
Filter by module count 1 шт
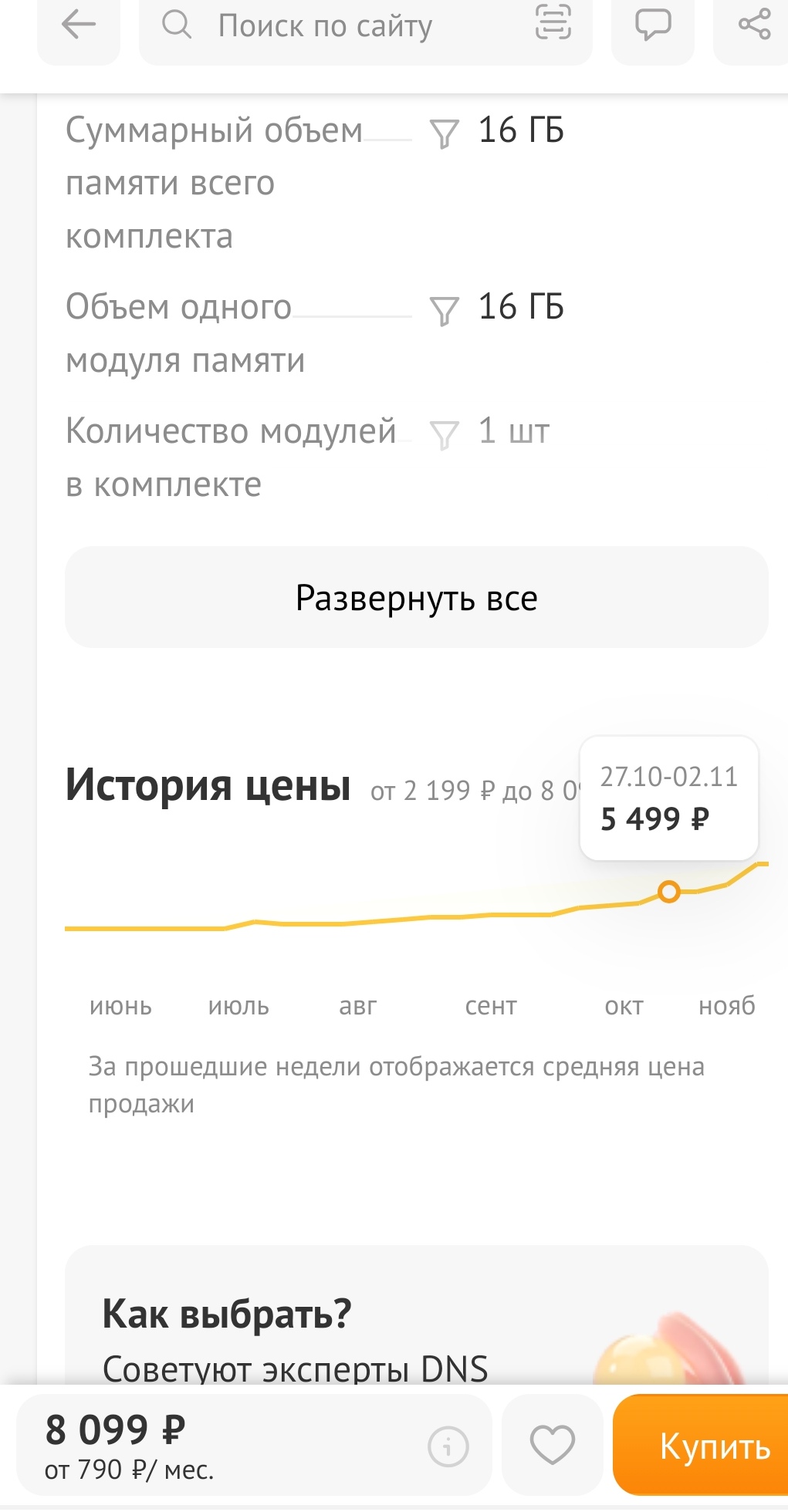pyautogui.click(x=444, y=434)
